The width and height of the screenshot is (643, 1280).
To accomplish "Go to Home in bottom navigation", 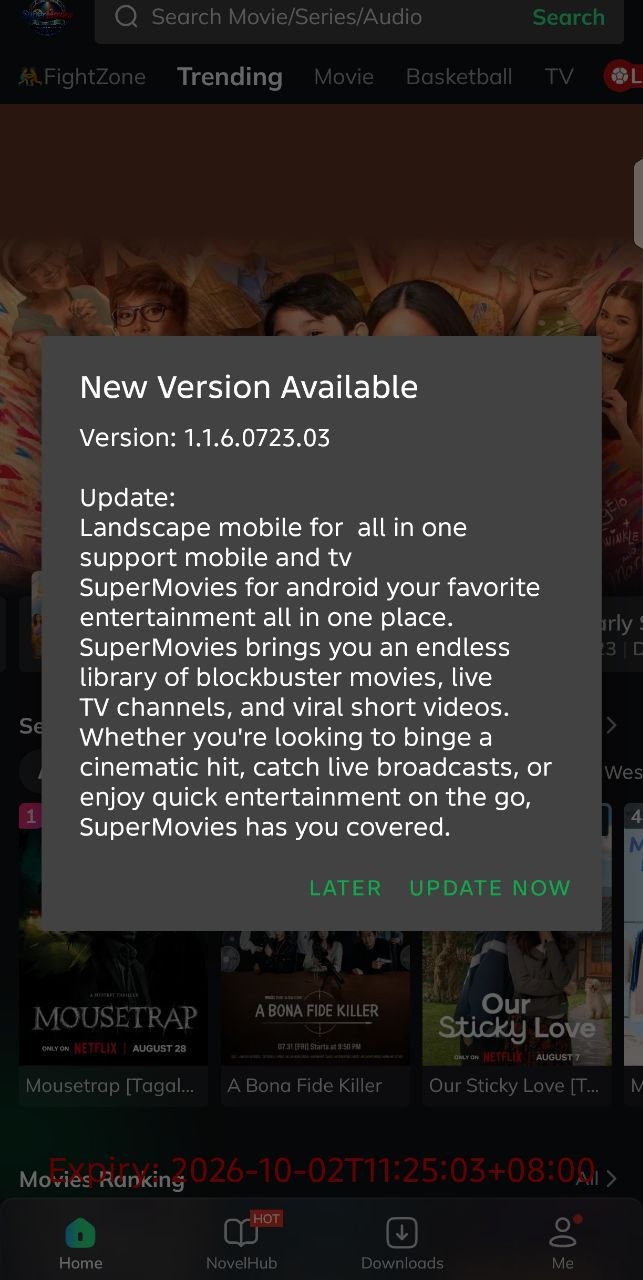I will pos(80,1243).
